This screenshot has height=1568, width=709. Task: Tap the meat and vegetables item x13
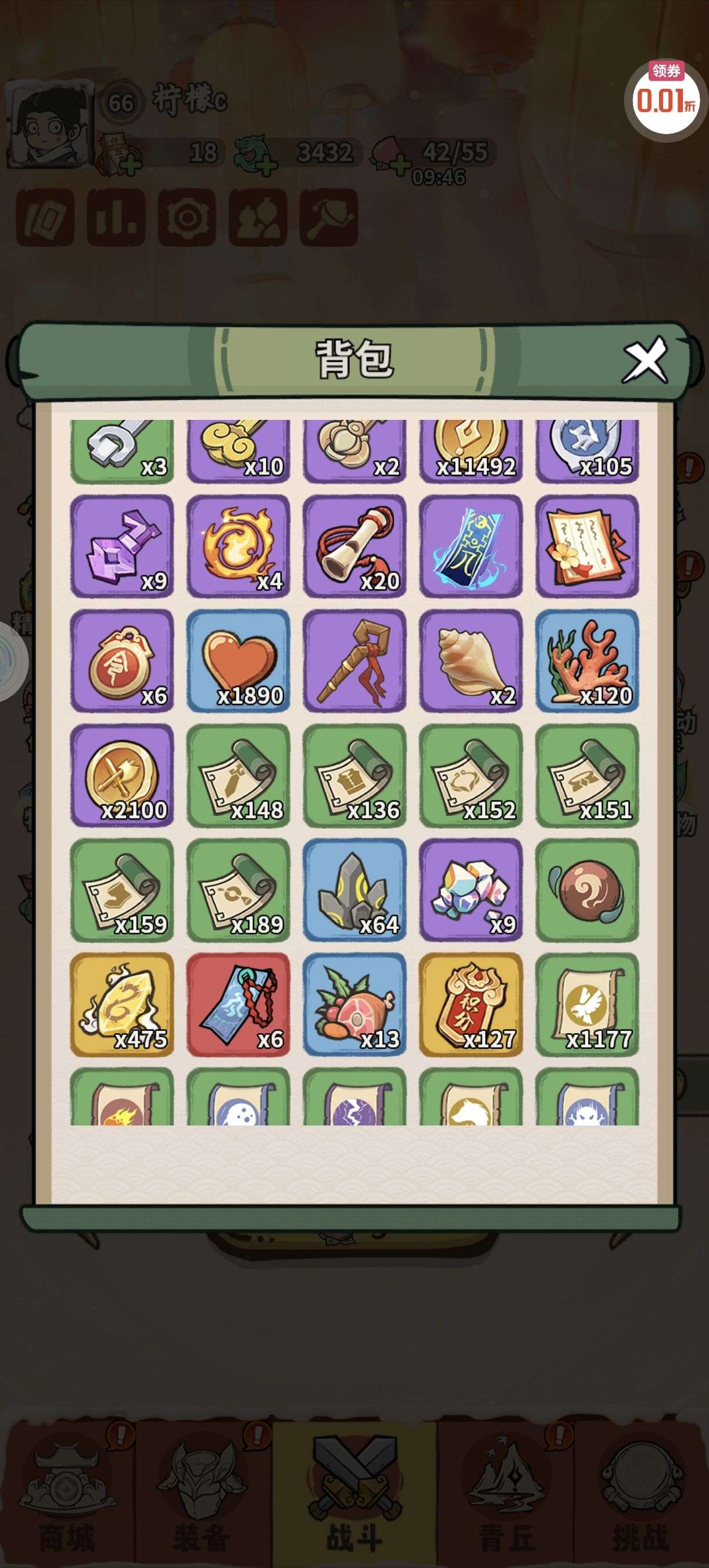(354, 1004)
